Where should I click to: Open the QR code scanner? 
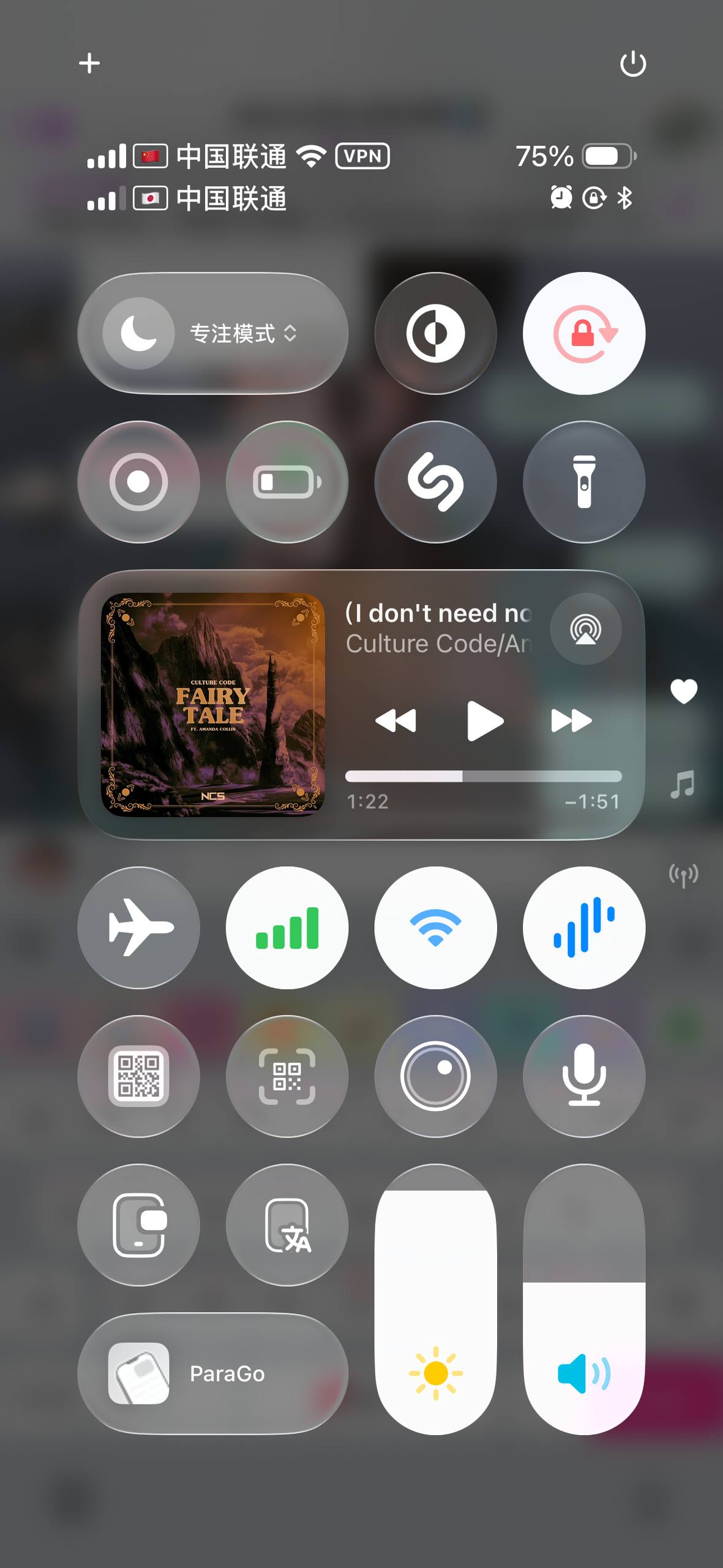(287, 1076)
